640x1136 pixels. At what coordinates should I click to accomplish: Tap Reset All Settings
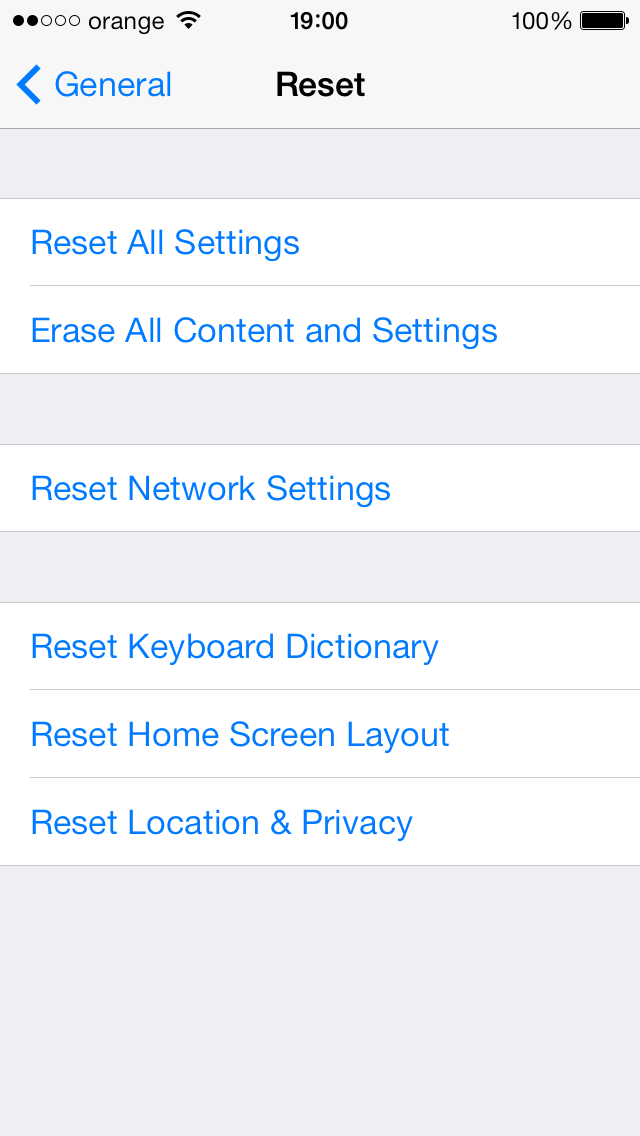(320, 242)
